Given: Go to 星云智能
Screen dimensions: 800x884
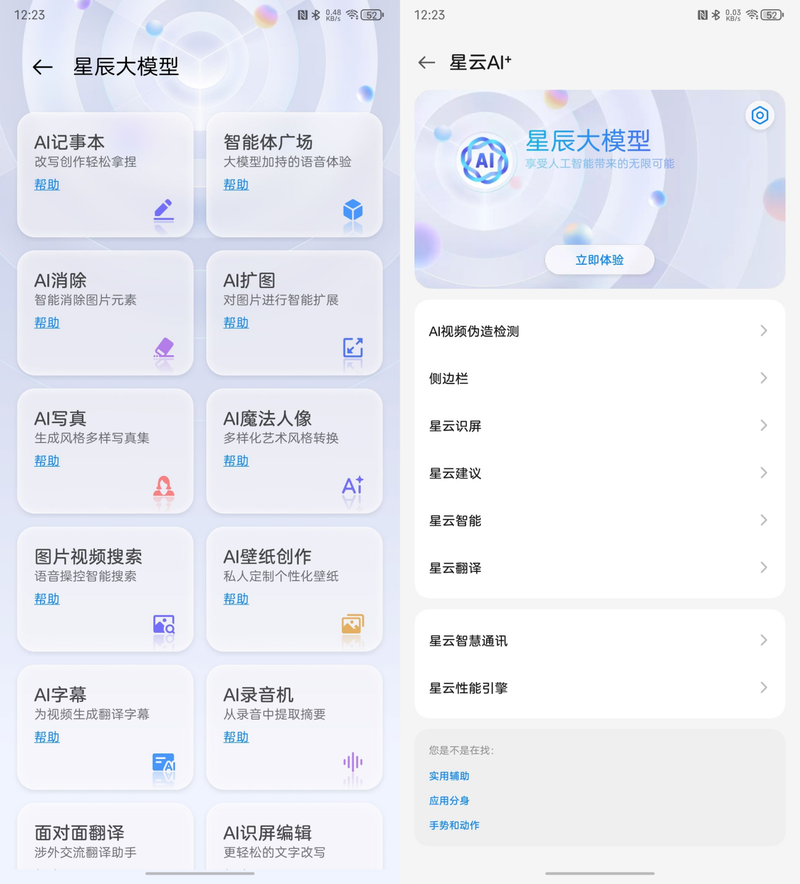Looking at the screenshot, I should click(x=599, y=520).
